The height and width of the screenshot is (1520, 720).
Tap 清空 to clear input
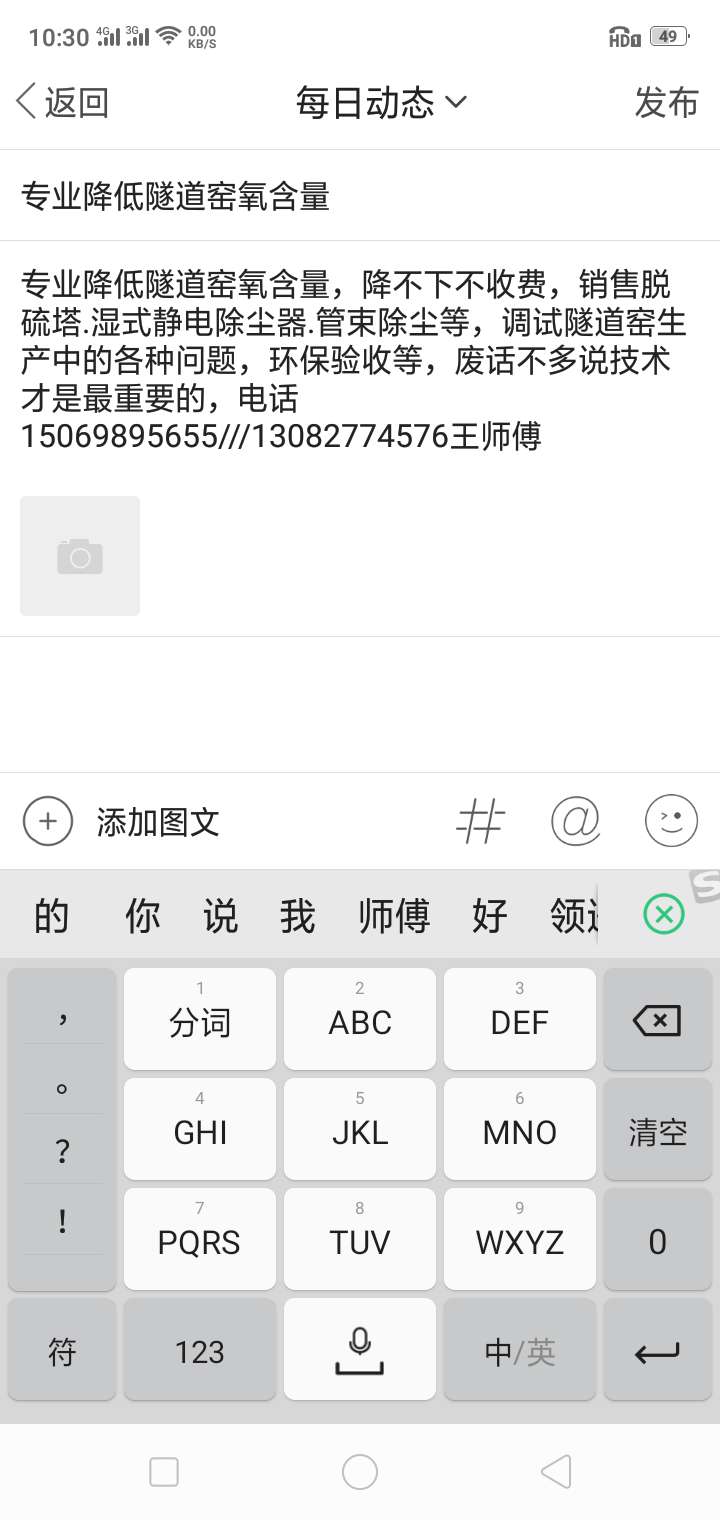point(657,1131)
